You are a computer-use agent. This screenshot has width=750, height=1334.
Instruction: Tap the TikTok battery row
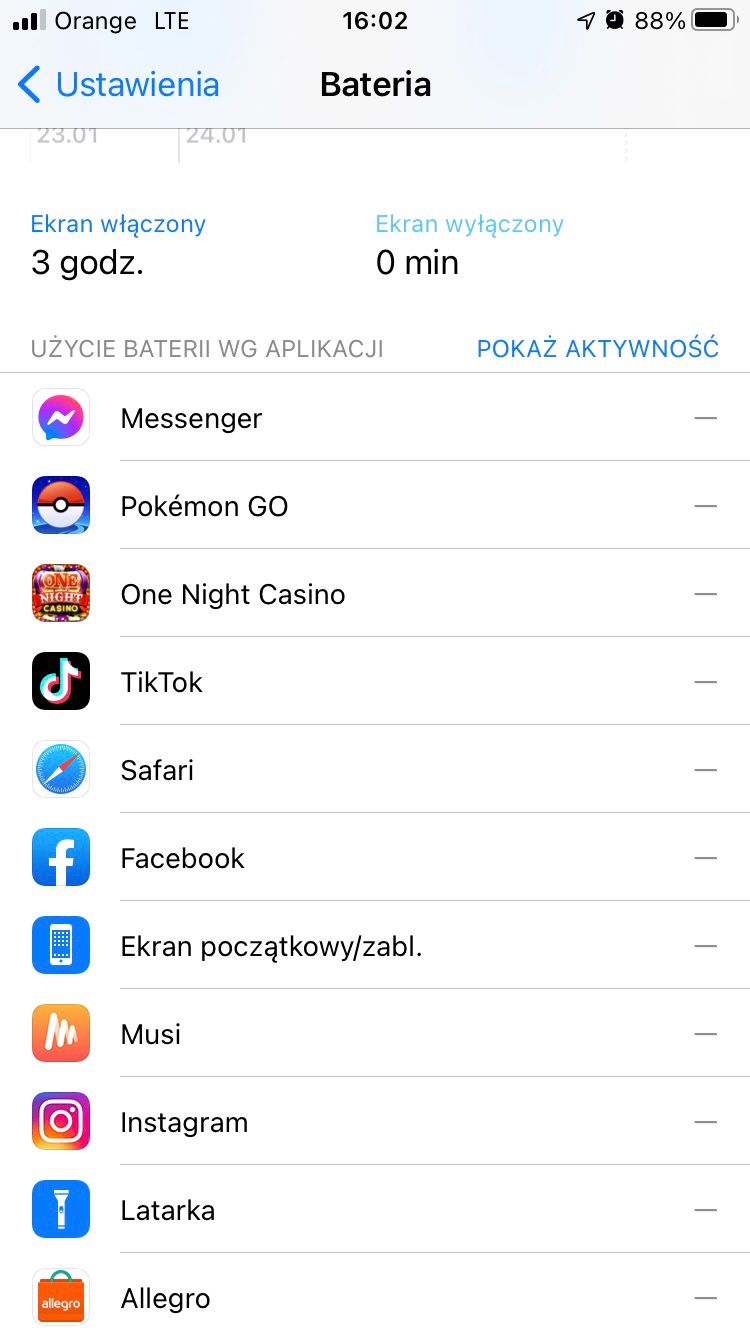[x=375, y=682]
